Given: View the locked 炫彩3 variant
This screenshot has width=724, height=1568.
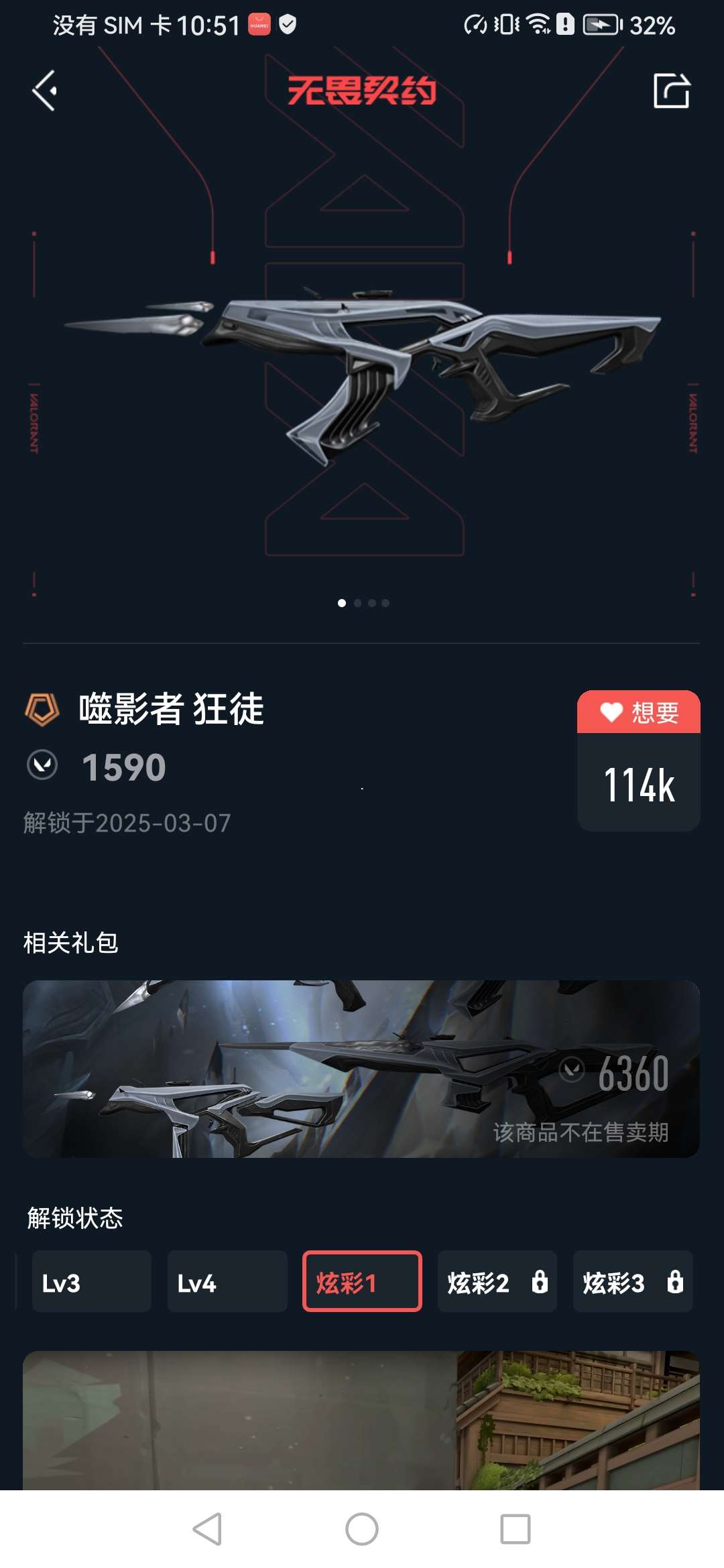Looking at the screenshot, I should pos(632,1281).
